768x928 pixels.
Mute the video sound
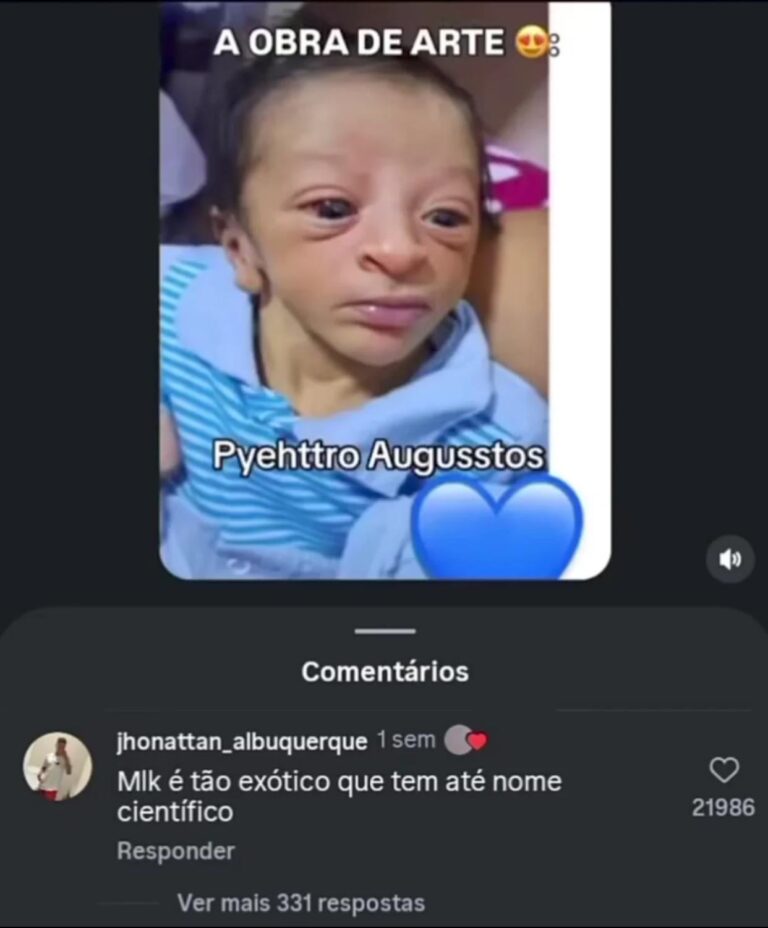point(730,559)
